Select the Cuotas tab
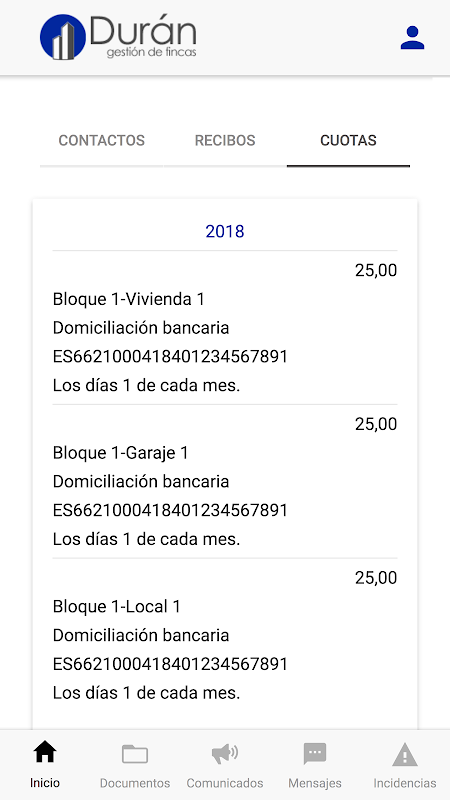Screen dimensions: 450x800 point(348,141)
